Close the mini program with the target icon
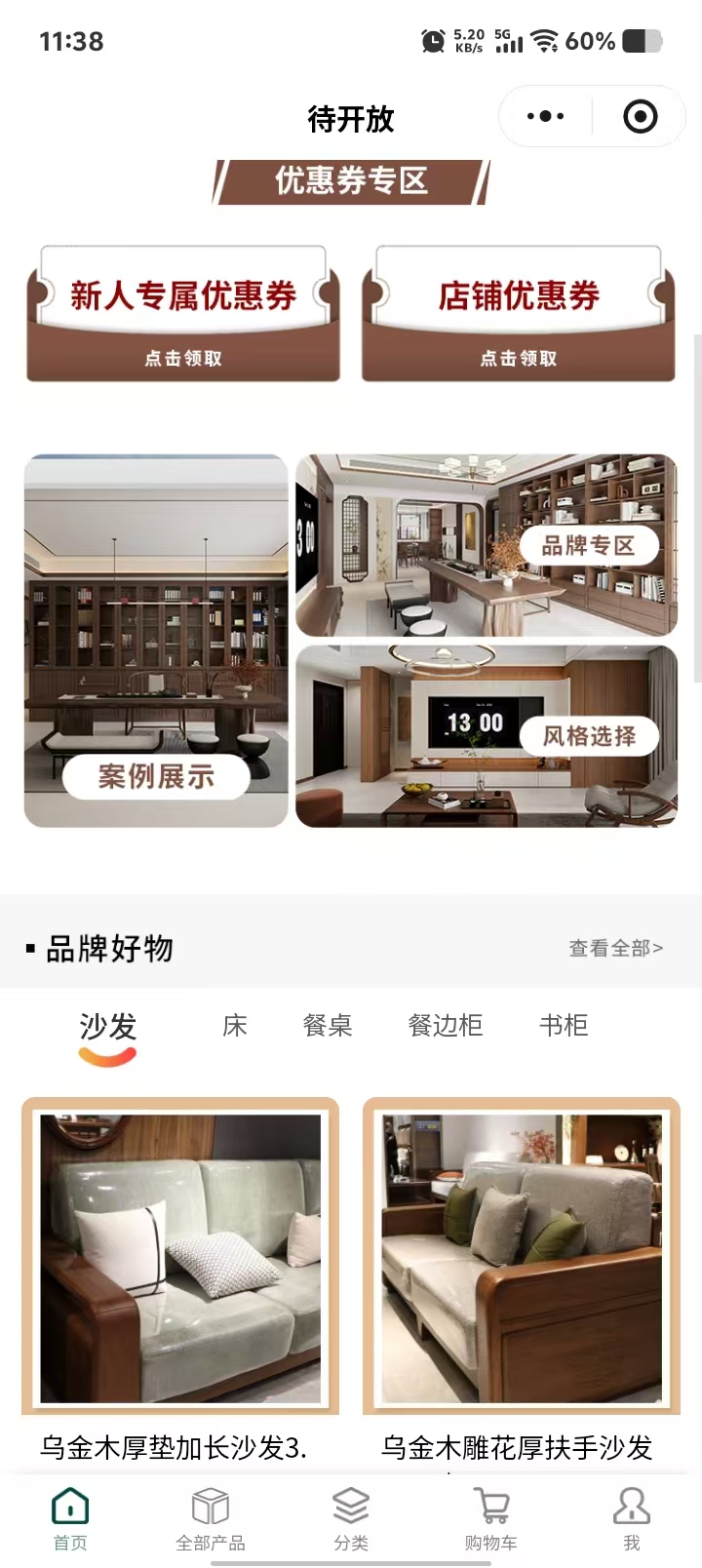Screen dimensions: 702x1568 click(640, 117)
